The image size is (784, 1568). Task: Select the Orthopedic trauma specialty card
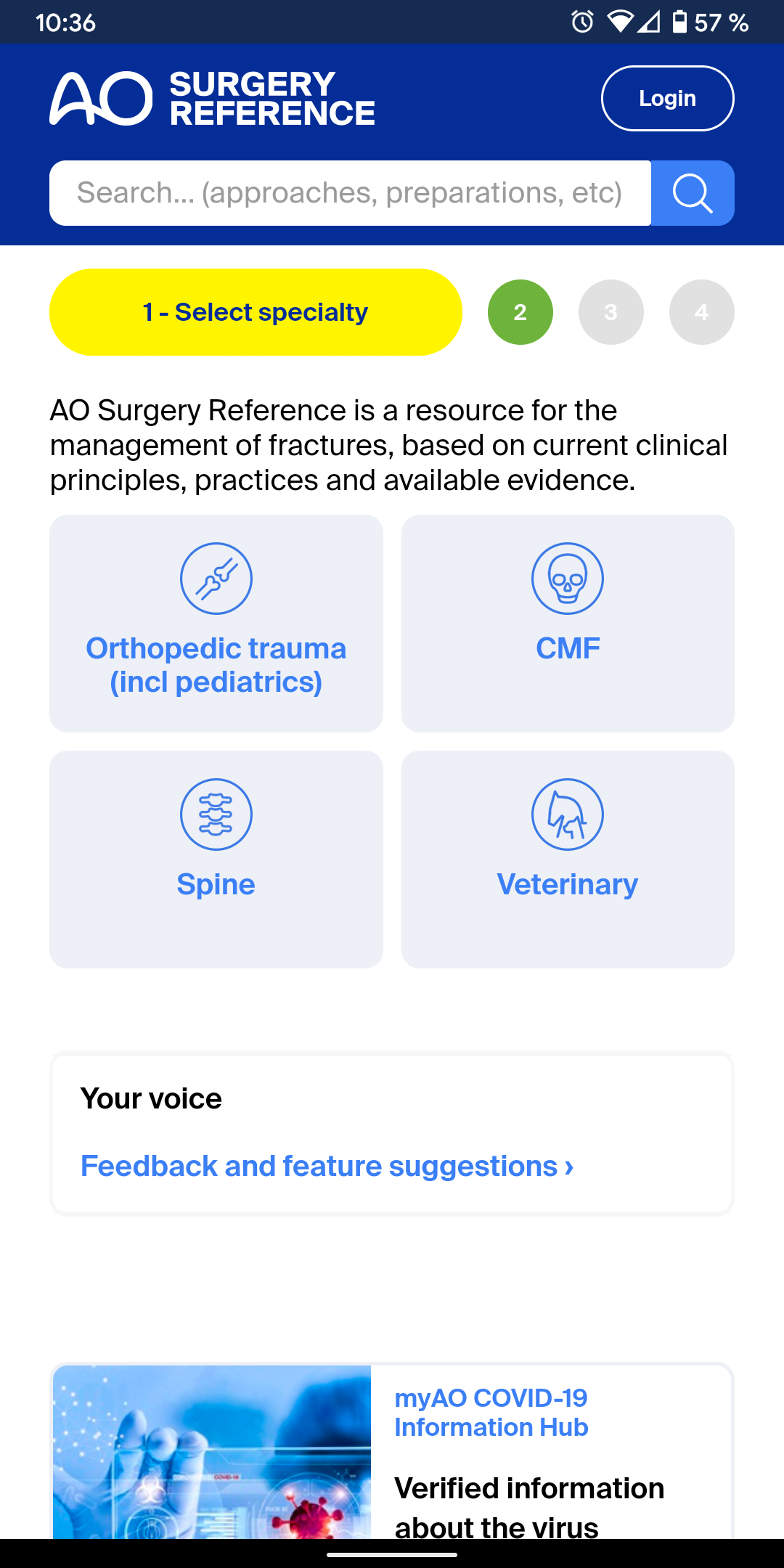click(x=216, y=623)
